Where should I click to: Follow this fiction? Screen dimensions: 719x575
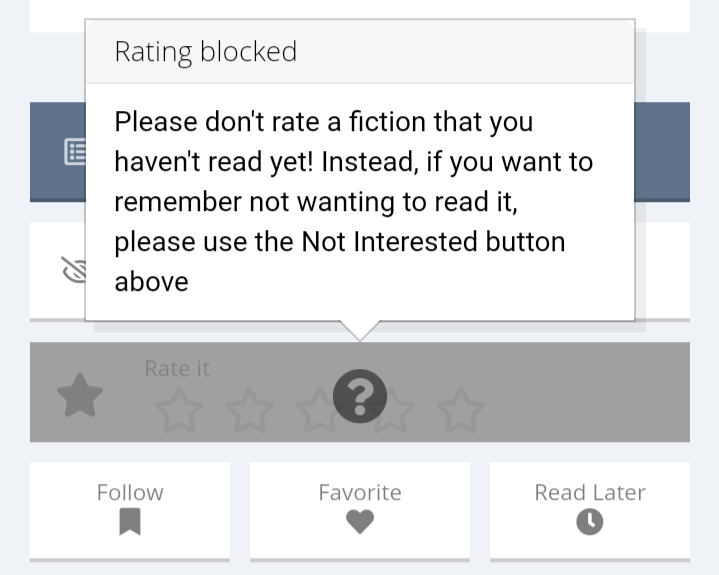point(130,508)
